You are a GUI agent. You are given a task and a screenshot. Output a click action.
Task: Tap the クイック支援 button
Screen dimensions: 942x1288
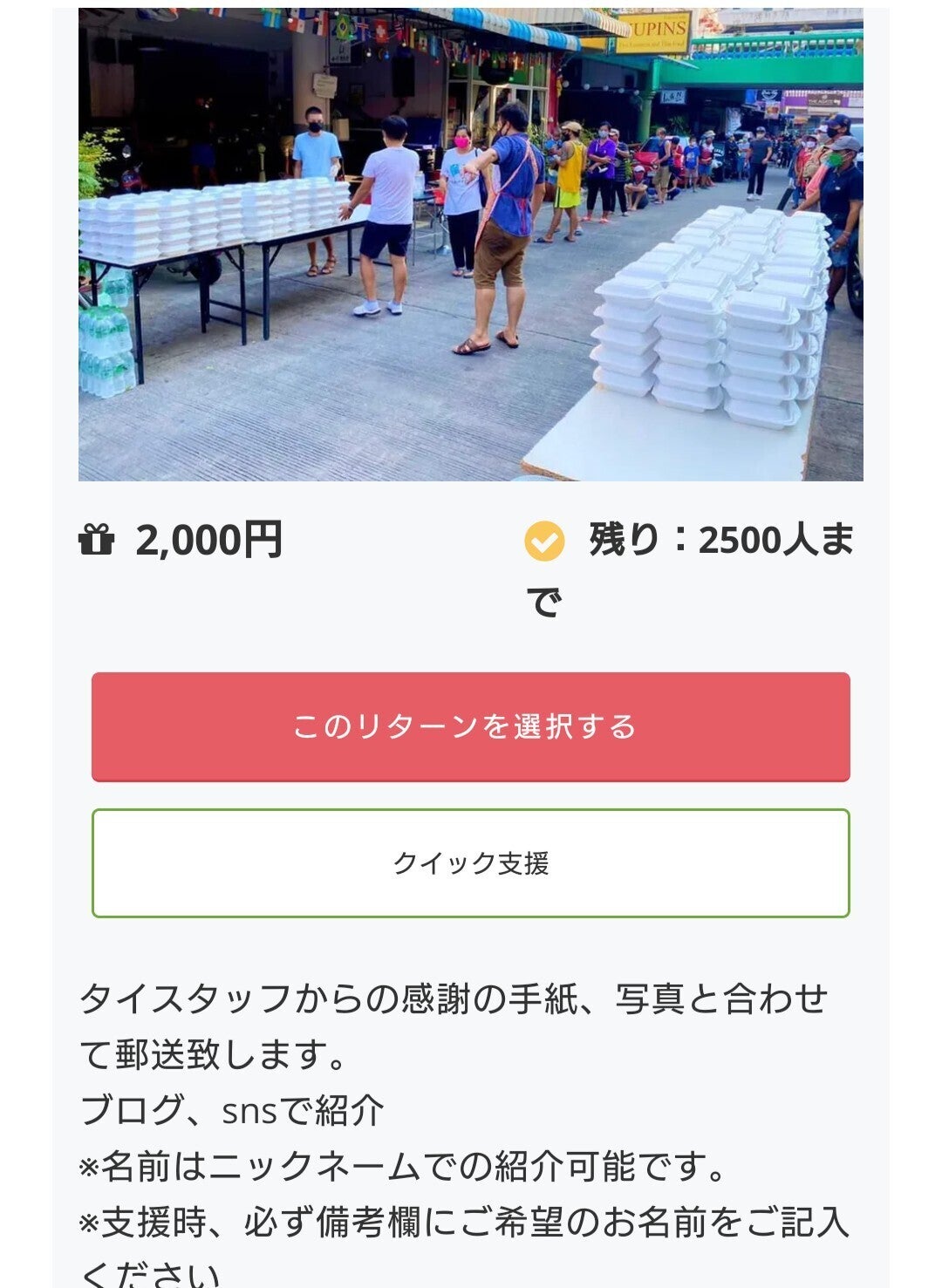pos(470,863)
